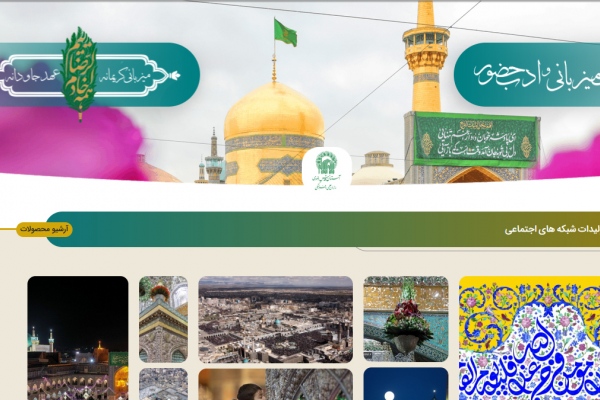
Task: Open the aerial city view photo
Action: (x=275, y=319)
